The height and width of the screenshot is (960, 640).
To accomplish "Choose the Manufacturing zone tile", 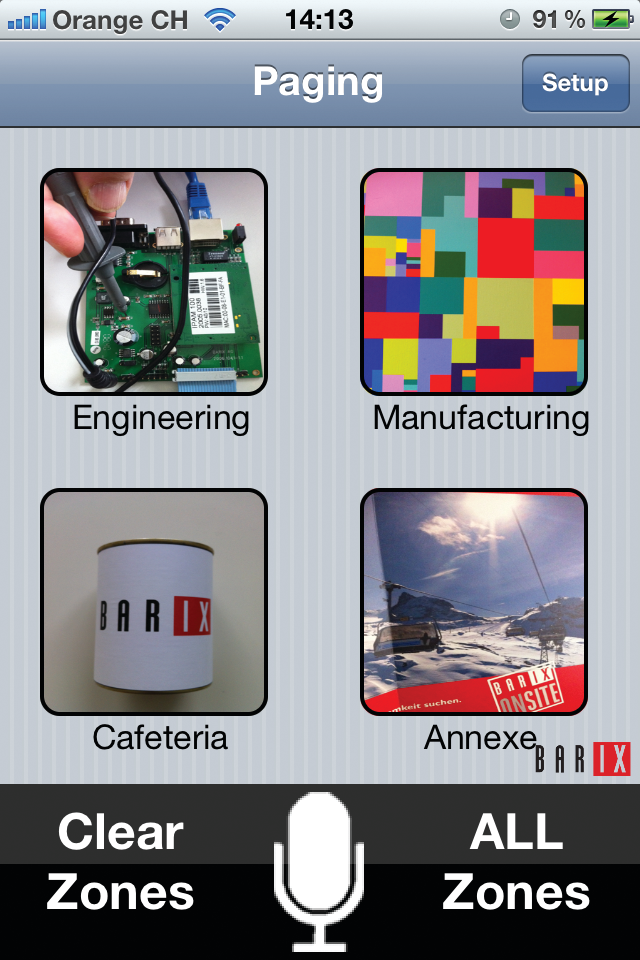I will pyautogui.click(x=474, y=282).
